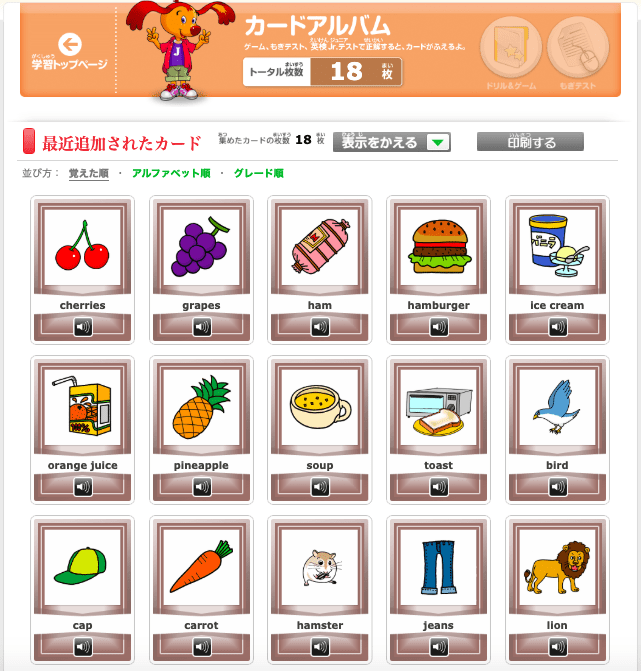This screenshot has height=671, width=641.
Task: Sort cards by アルファベット順
Action: [170, 173]
